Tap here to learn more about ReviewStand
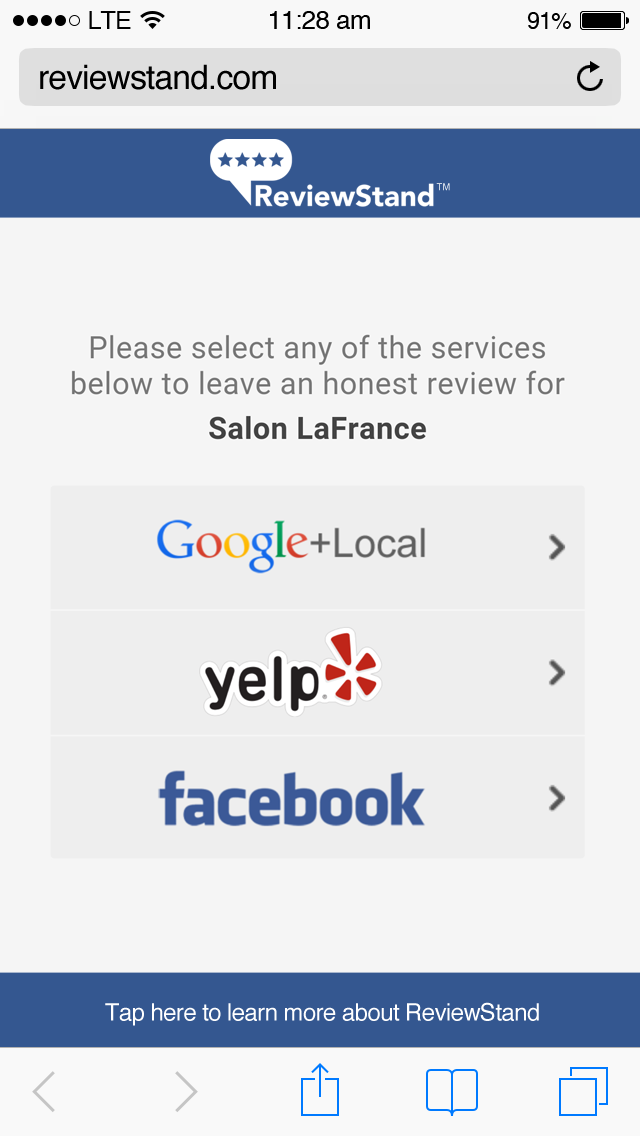 320,1010
